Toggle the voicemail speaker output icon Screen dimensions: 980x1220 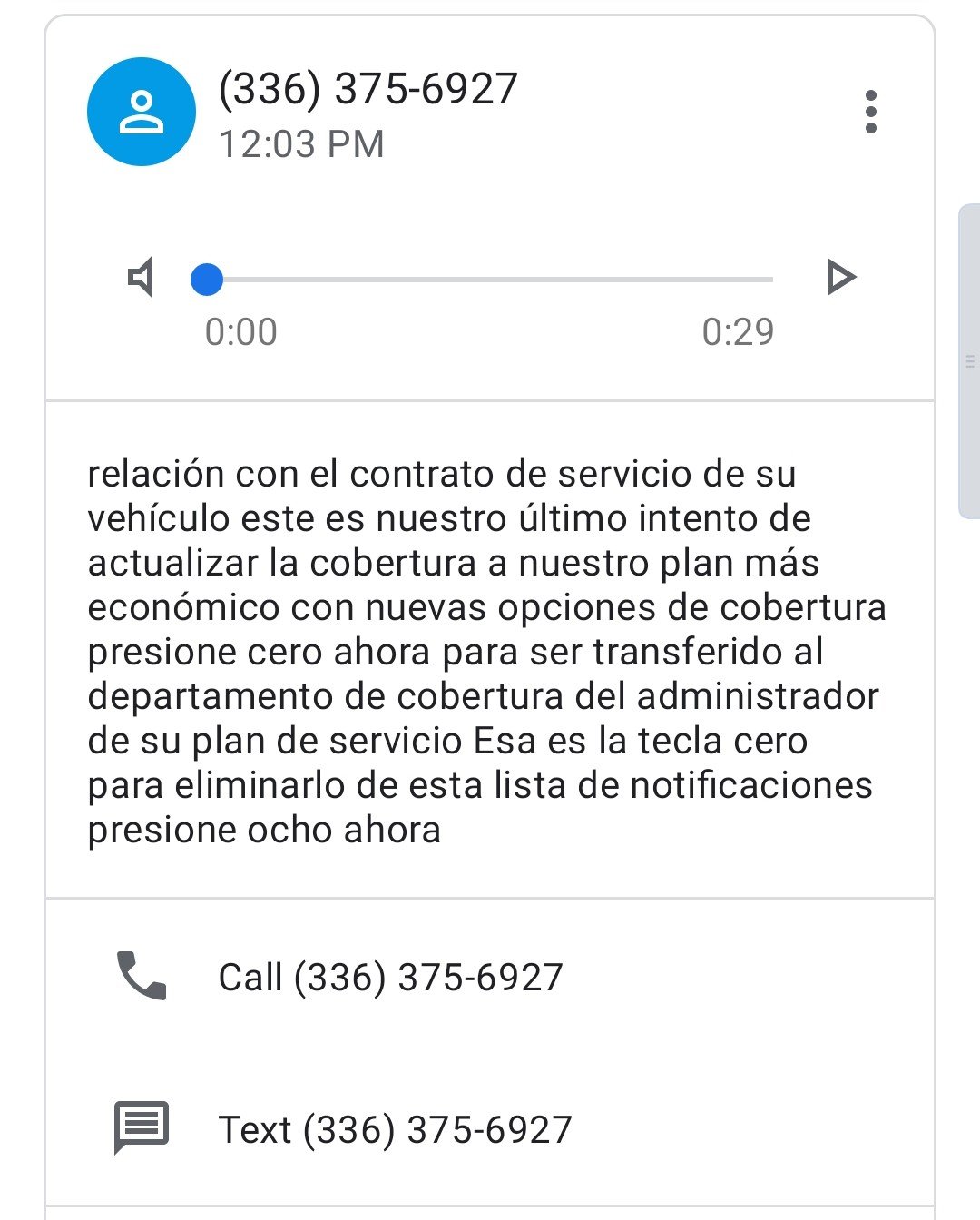tap(141, 277)
